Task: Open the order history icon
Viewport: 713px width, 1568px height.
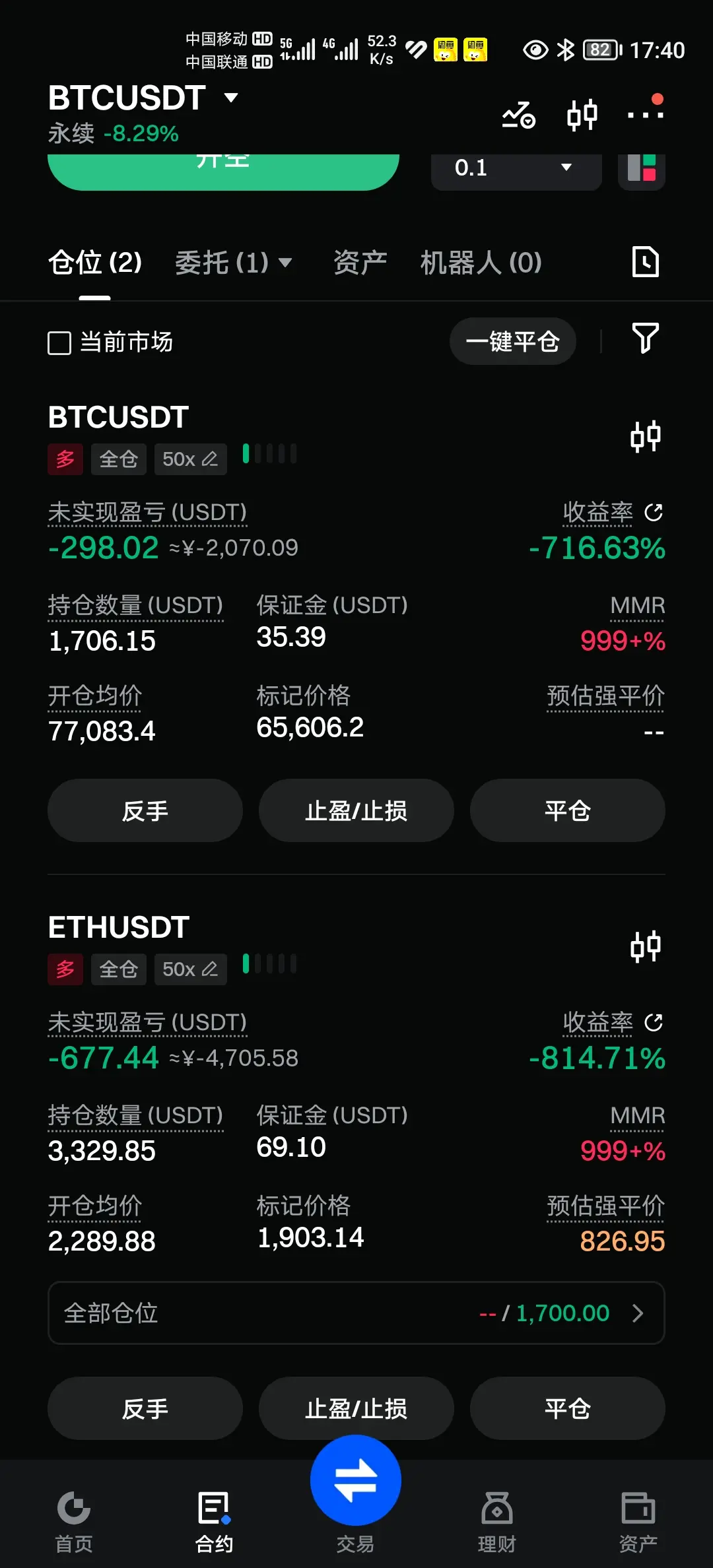Action: [645, 262]
